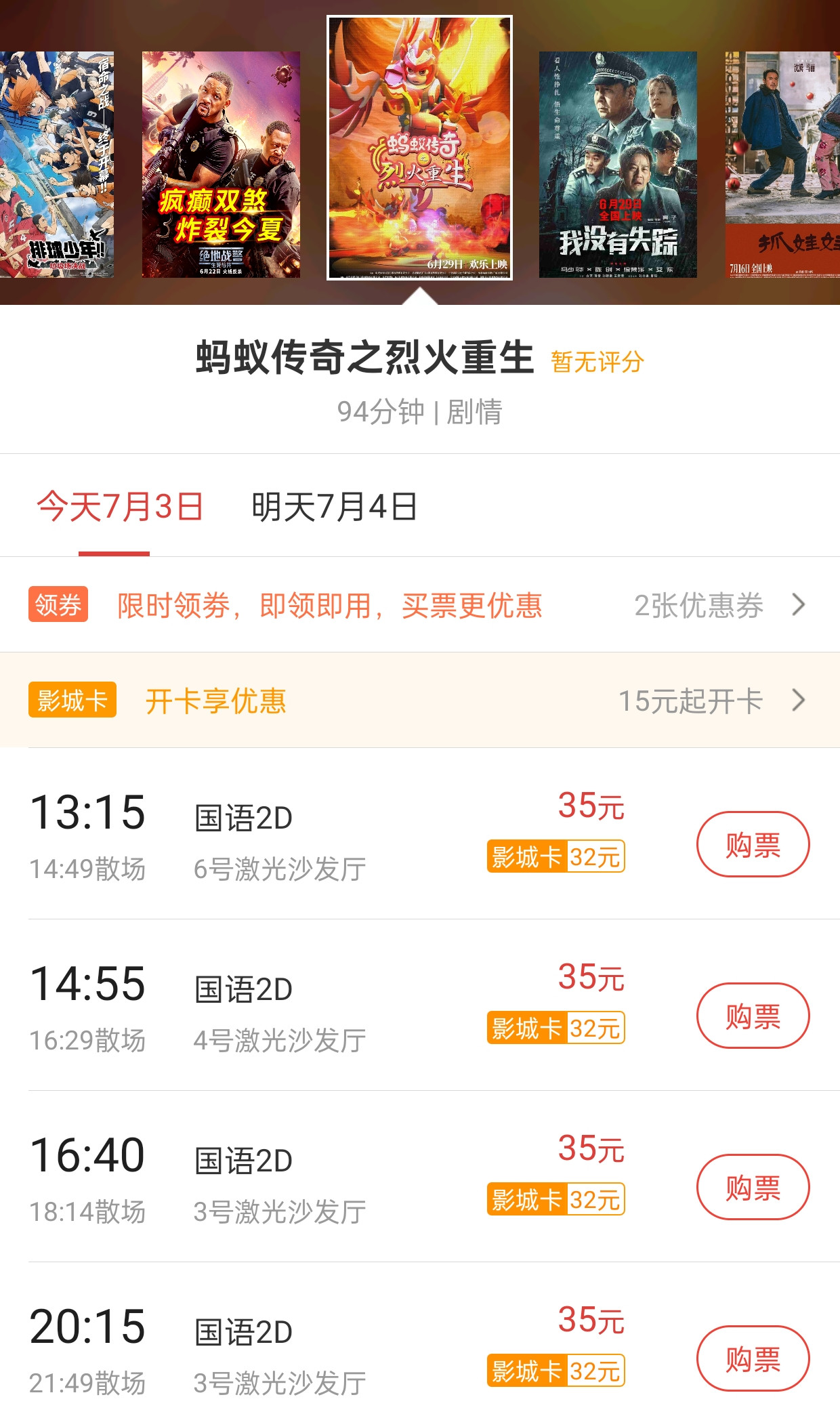The height and width of the screenshot is (1414, 840).
Task: Buy a ticket for the 13:15 showing
Action: point(753,844)
